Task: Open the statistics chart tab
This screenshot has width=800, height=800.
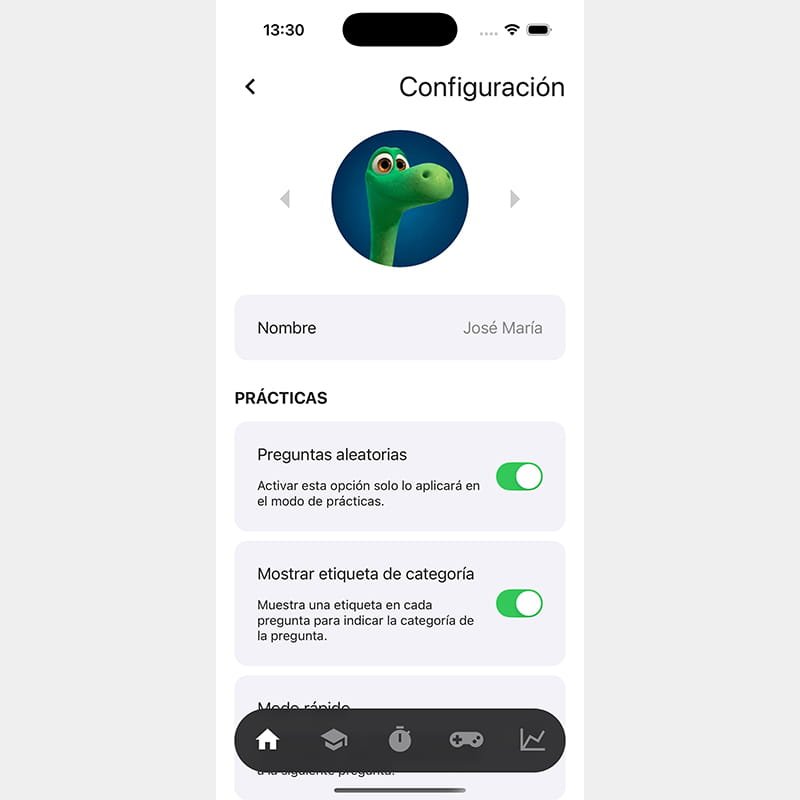Action: [x=533, y=740]
